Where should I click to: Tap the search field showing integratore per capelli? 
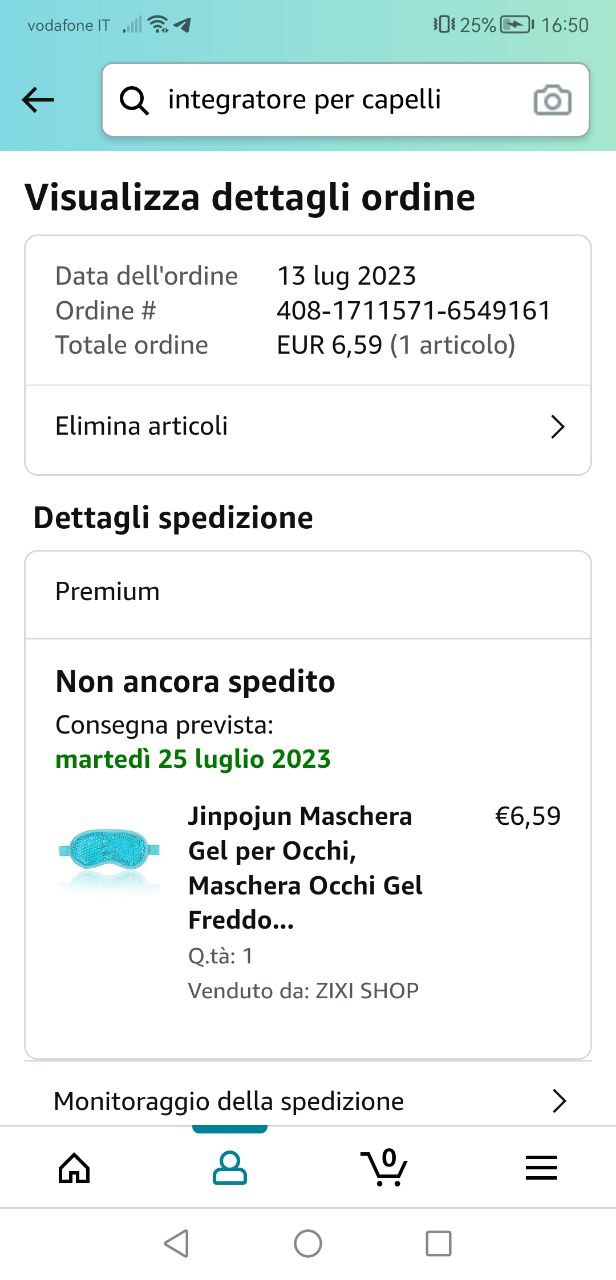[320, 100]
